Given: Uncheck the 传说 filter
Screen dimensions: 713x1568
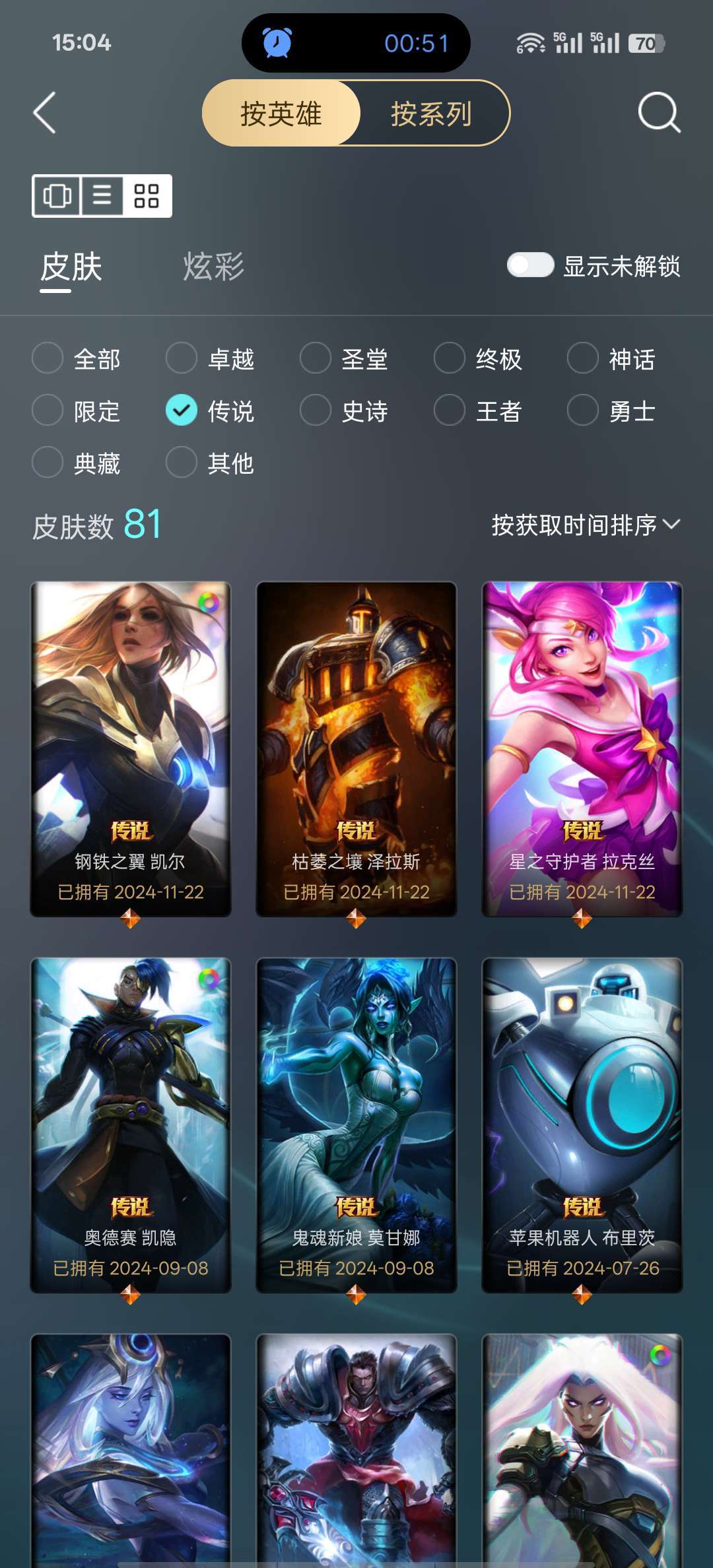Looking at the screenshot, I should click(x=210, y=411).
